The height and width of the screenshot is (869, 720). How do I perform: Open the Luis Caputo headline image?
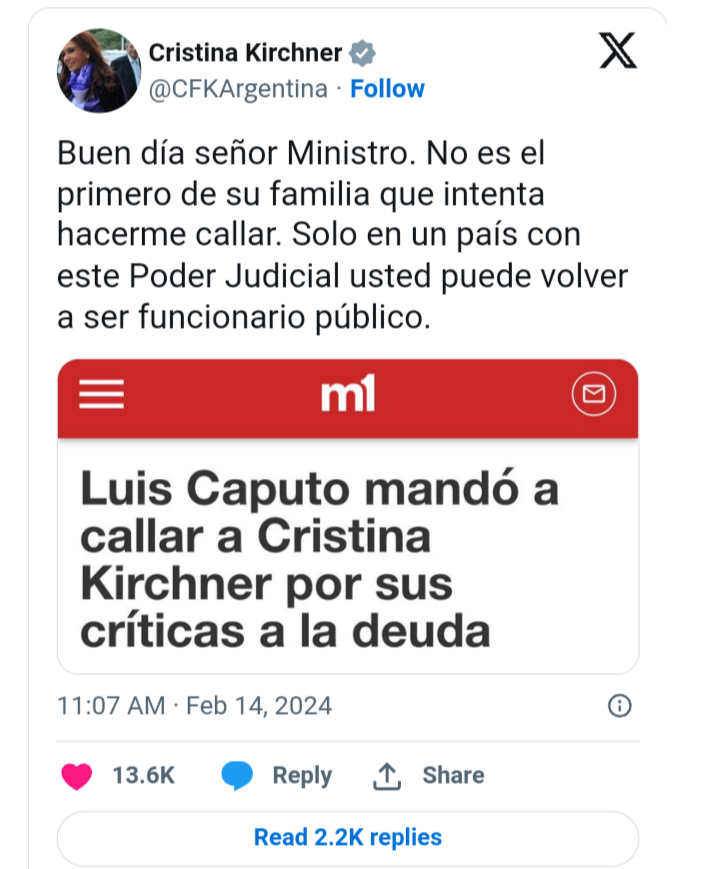click(347, 516)
